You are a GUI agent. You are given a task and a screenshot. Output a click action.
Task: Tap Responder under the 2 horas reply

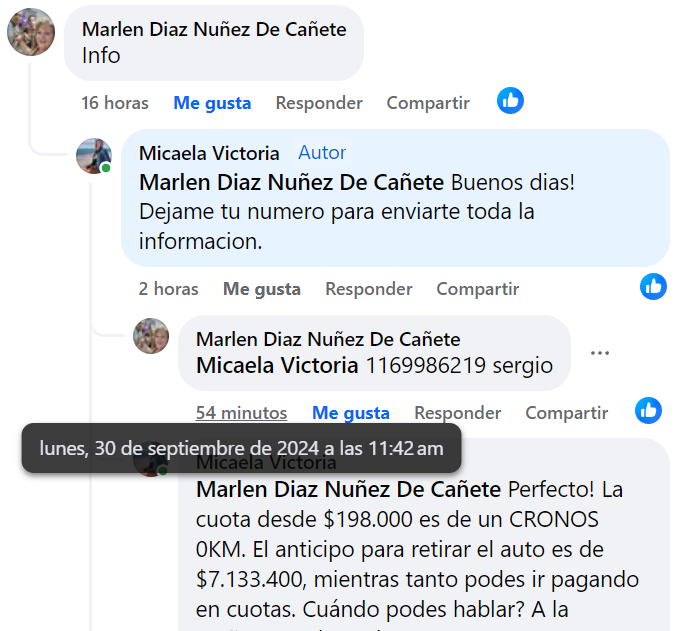coord(368,289)
